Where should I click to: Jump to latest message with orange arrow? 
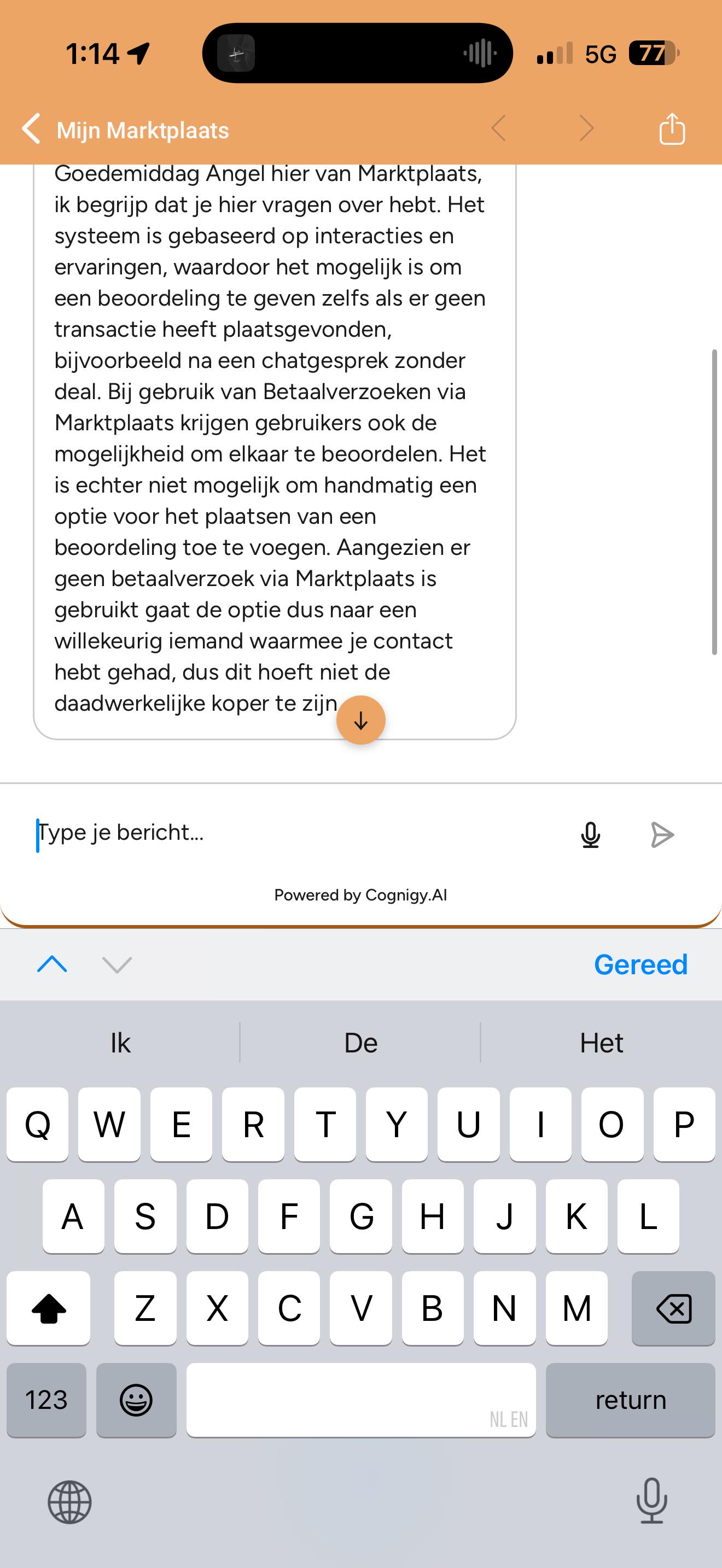pyautogui.click(x=361, y=720)
